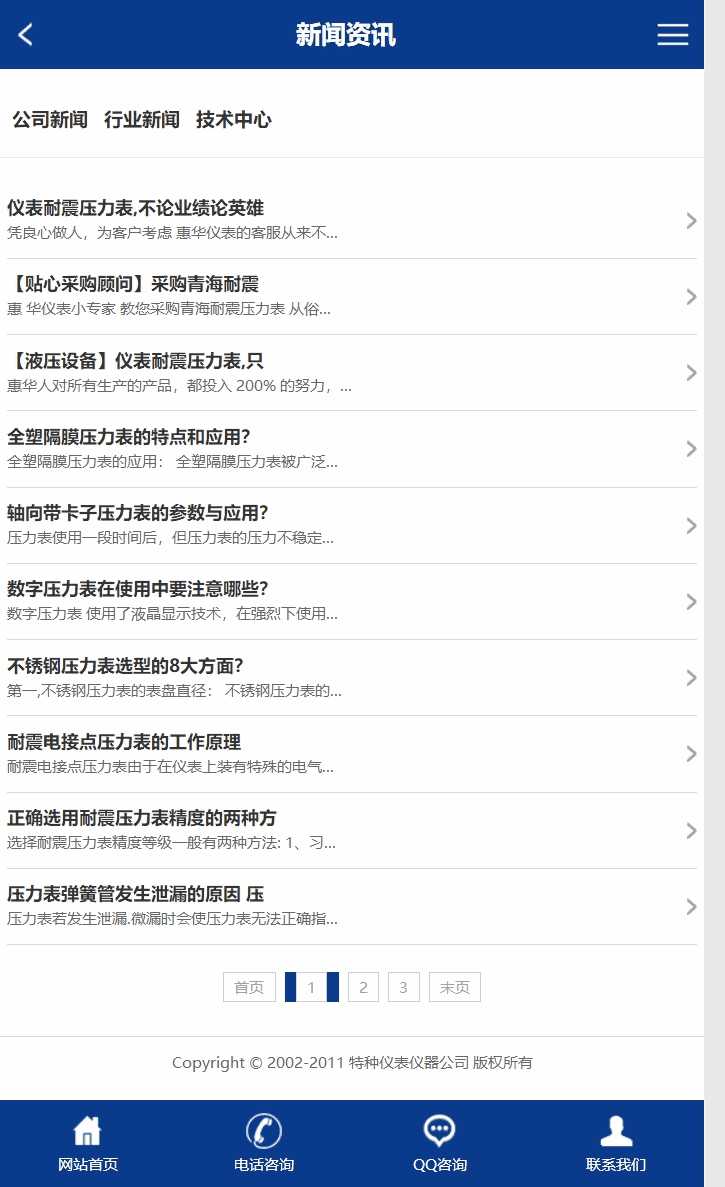Open 网站首页 in the bottom bar
725x1187 pixels.
point(88,1143)
